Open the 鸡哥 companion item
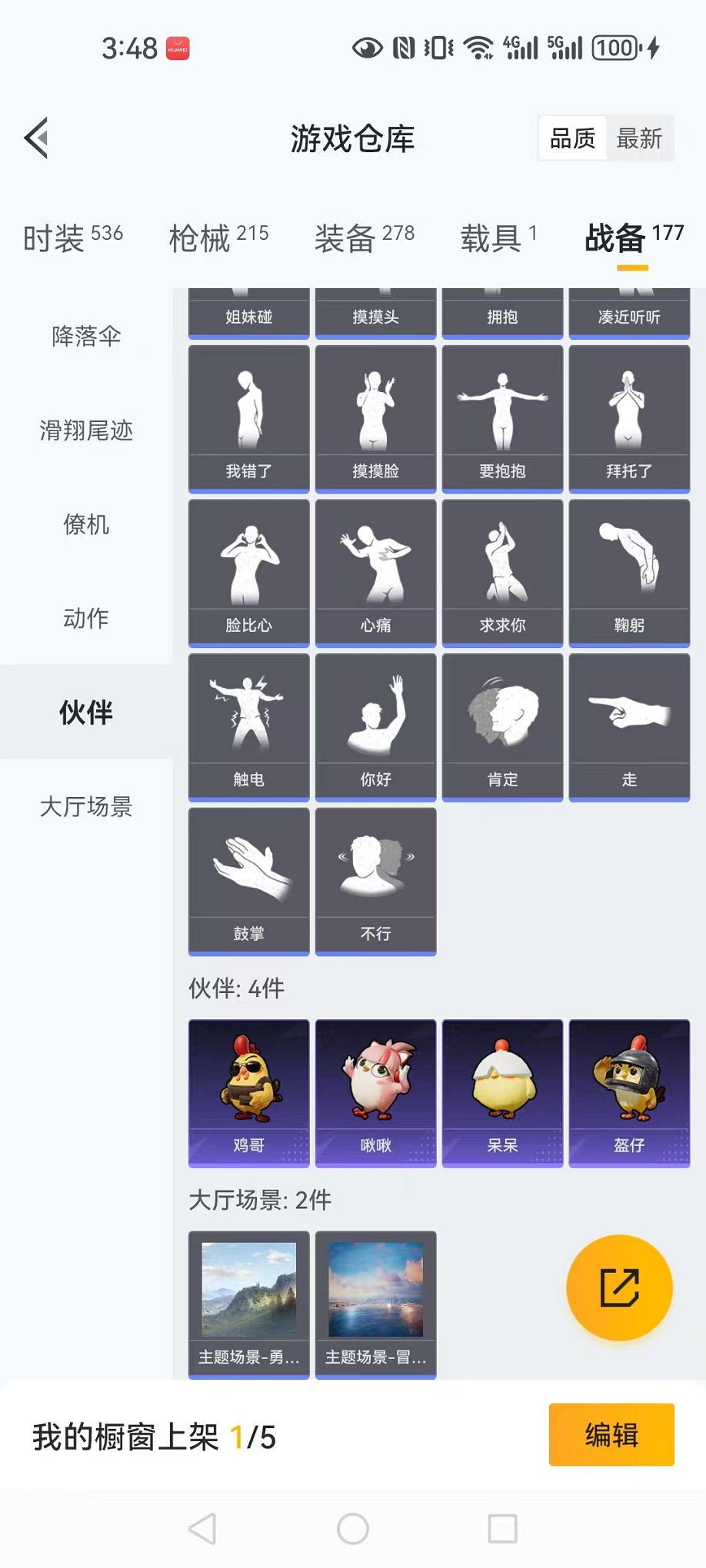The width and height of the screenshot is (706, 1568). pos(248,1092)
